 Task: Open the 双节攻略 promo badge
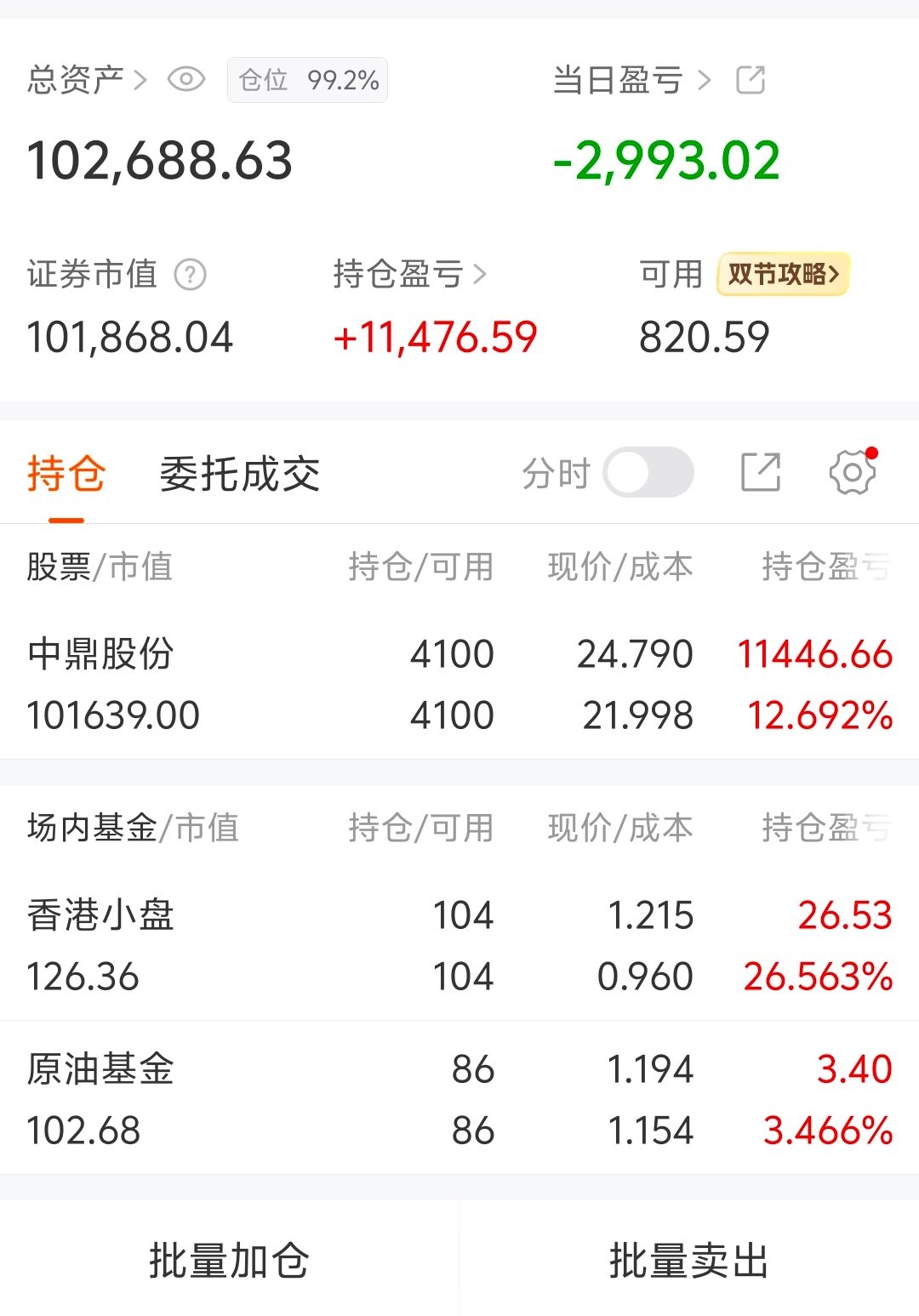coord(783,274)
